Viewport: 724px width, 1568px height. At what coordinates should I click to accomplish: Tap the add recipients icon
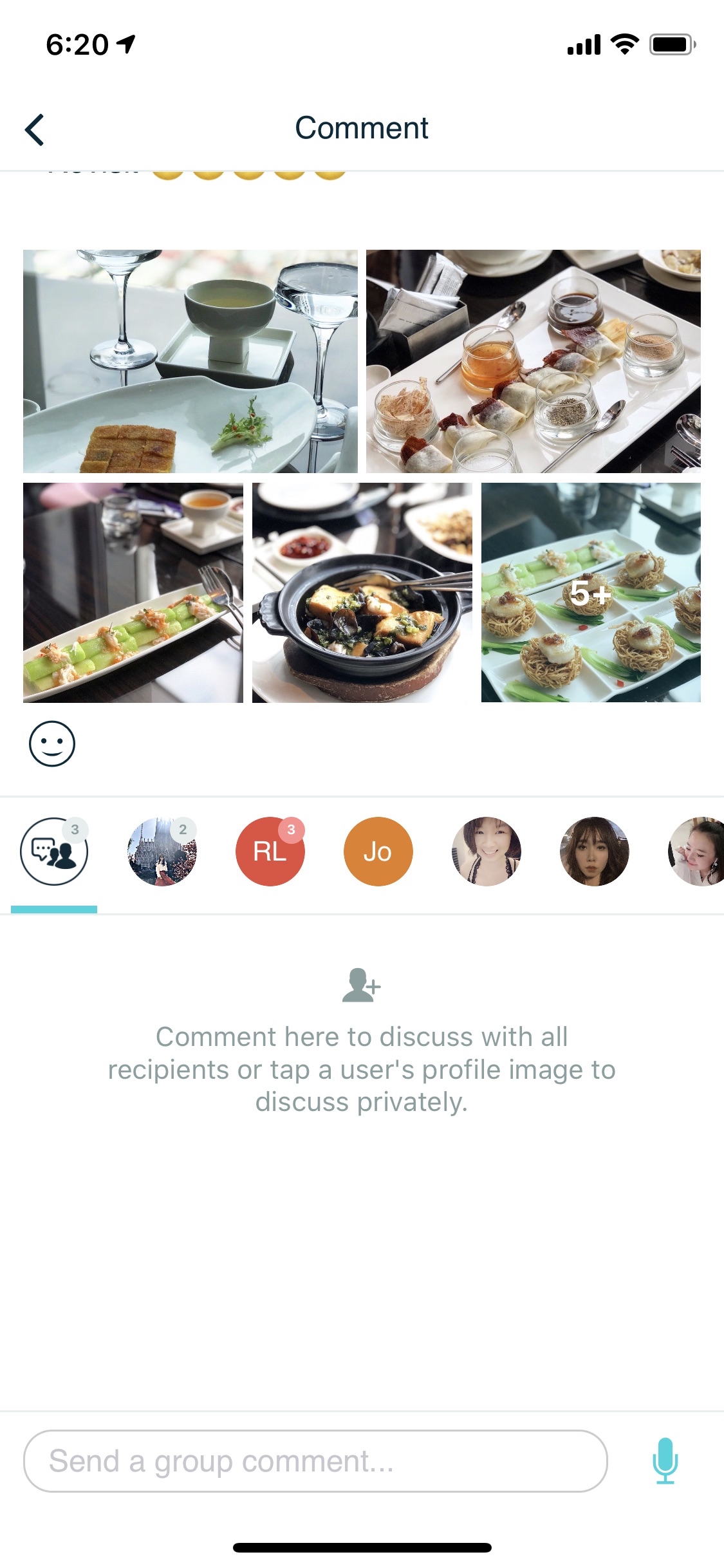coord(361,985)
